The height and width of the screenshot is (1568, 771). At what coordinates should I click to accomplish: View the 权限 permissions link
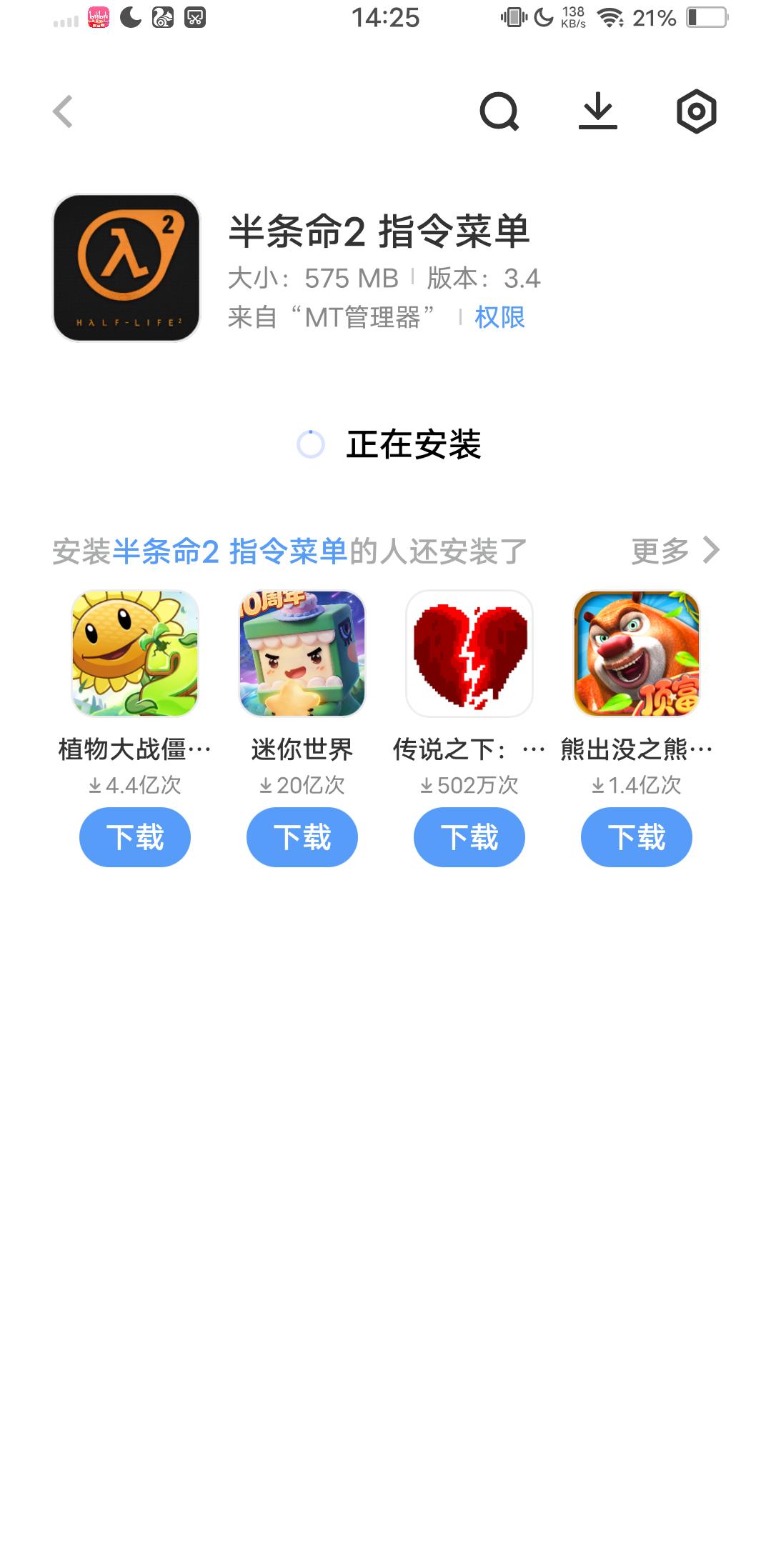point(499,317)
